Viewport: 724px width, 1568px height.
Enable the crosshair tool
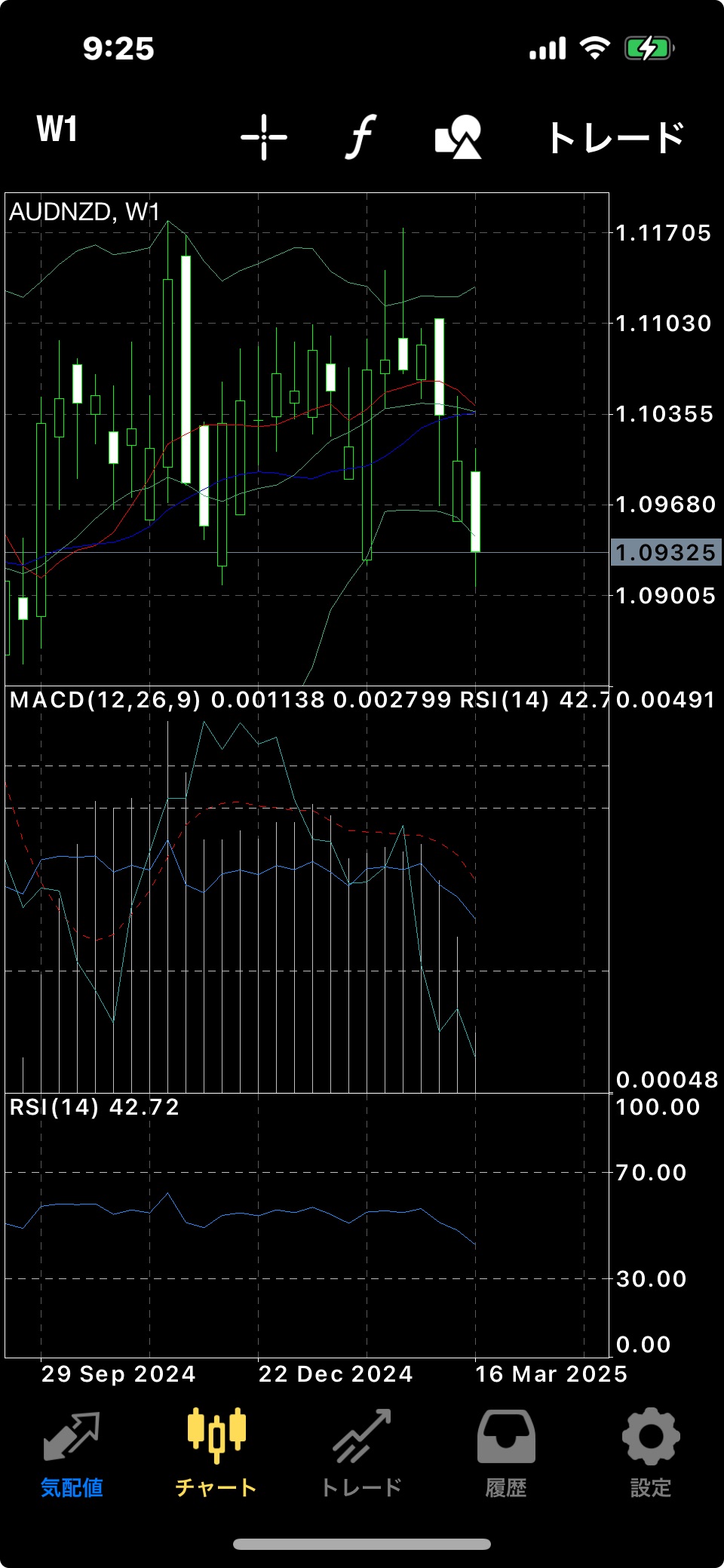(264, 137)
